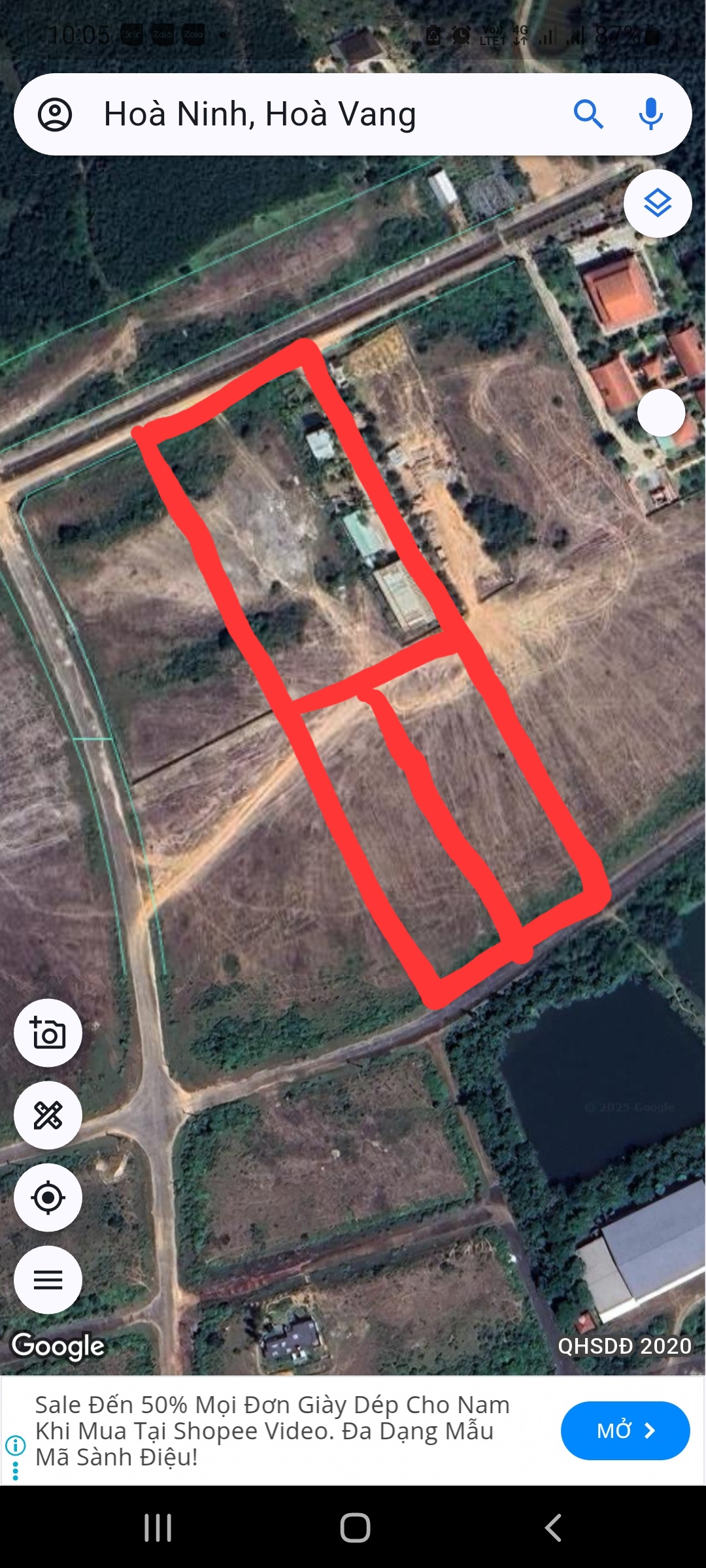Center map on my current location
The width and height of the screenshot is (706, 1568).
[48, 1198]
